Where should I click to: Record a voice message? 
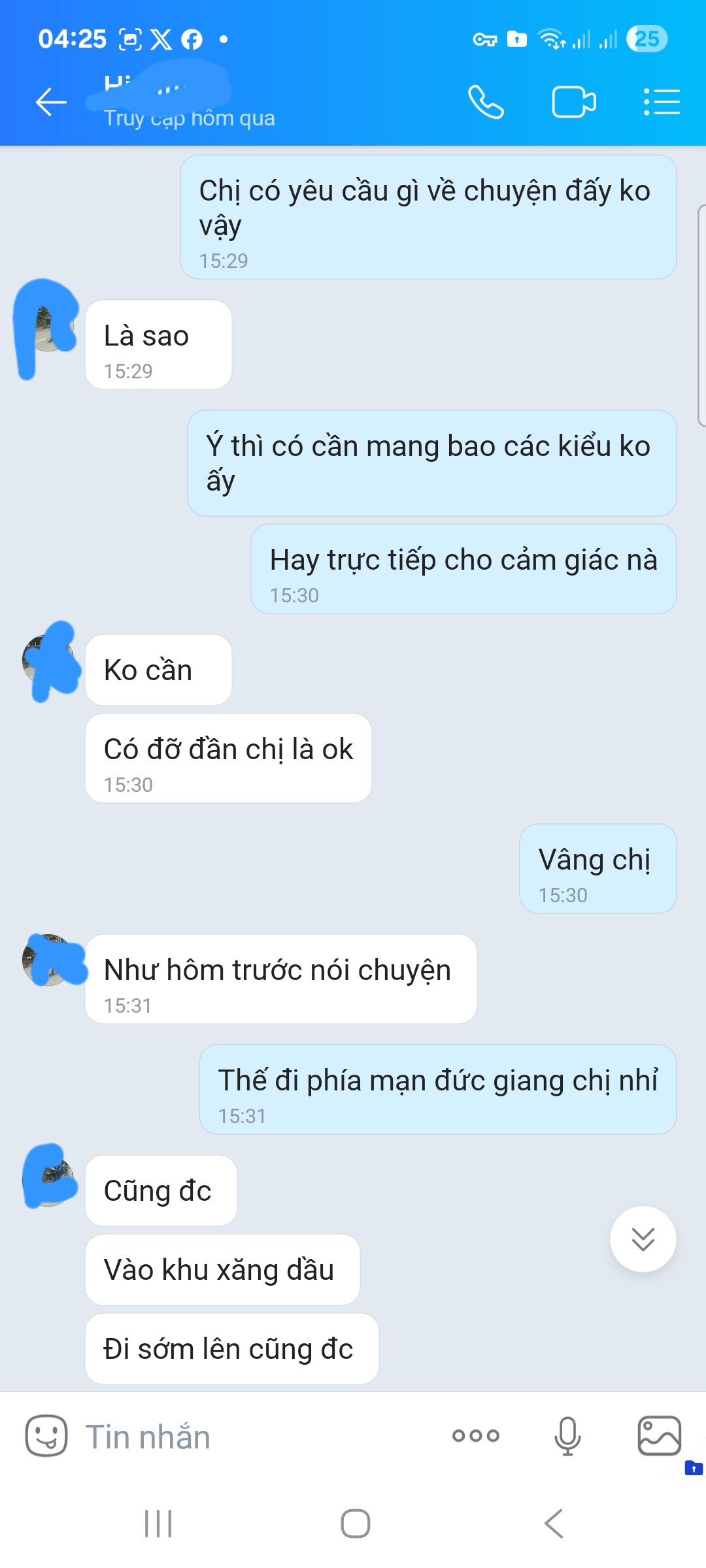click(567, 1435)
